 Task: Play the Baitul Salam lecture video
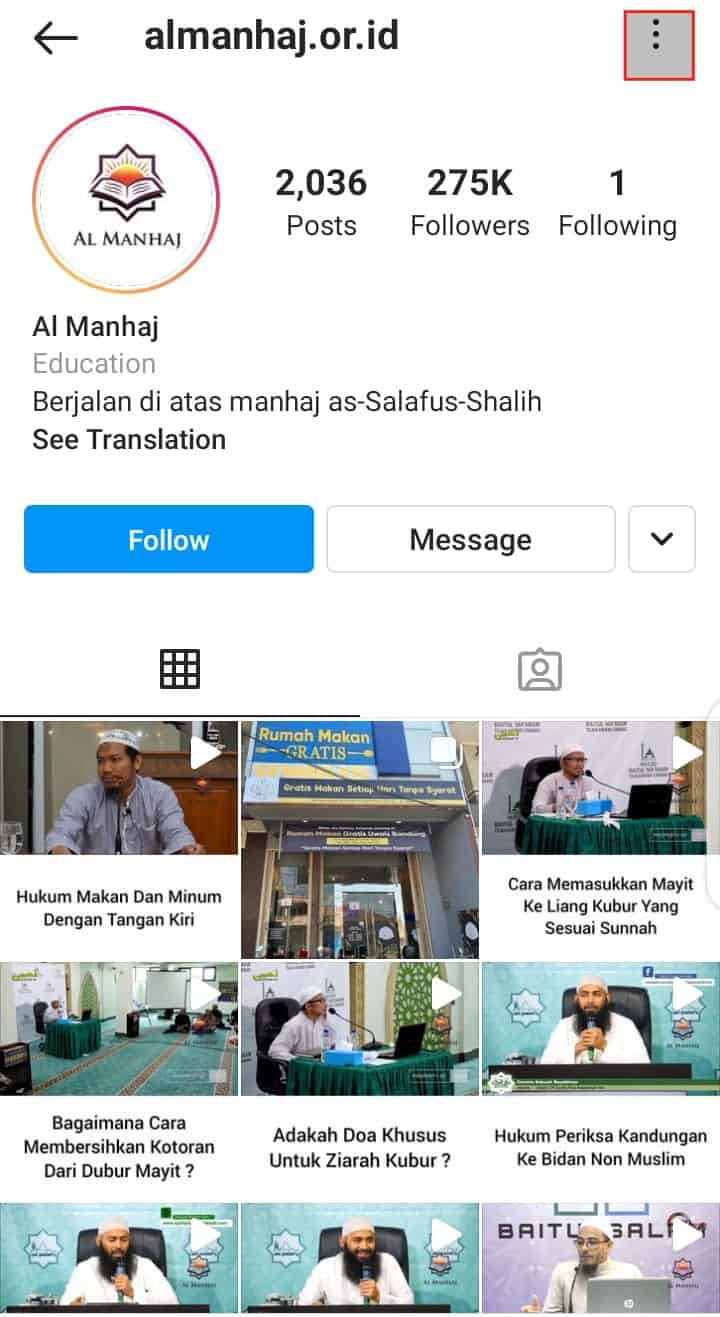(x=599, y=1257)
